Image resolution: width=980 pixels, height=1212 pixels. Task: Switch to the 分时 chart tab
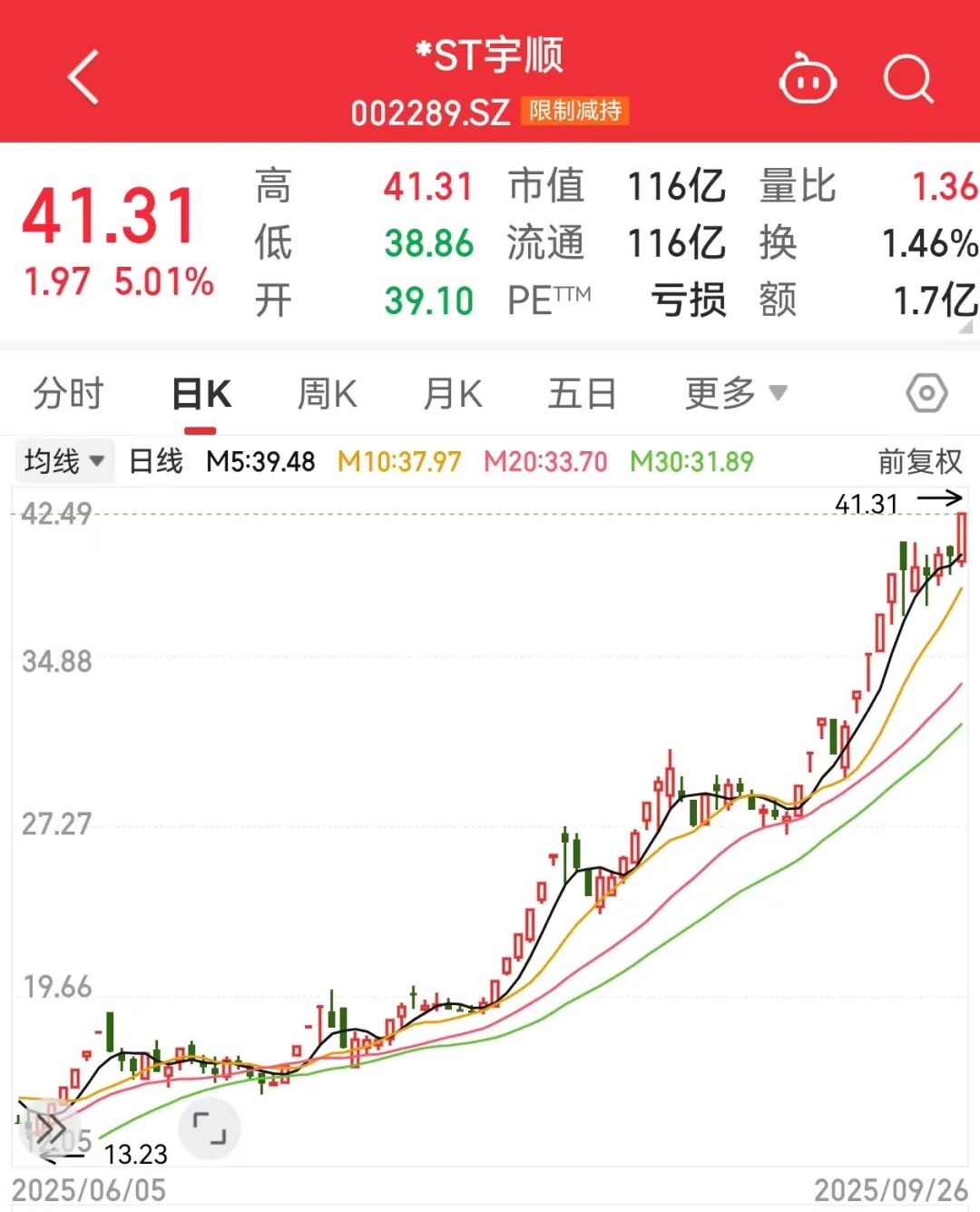[x=69, y=395]
